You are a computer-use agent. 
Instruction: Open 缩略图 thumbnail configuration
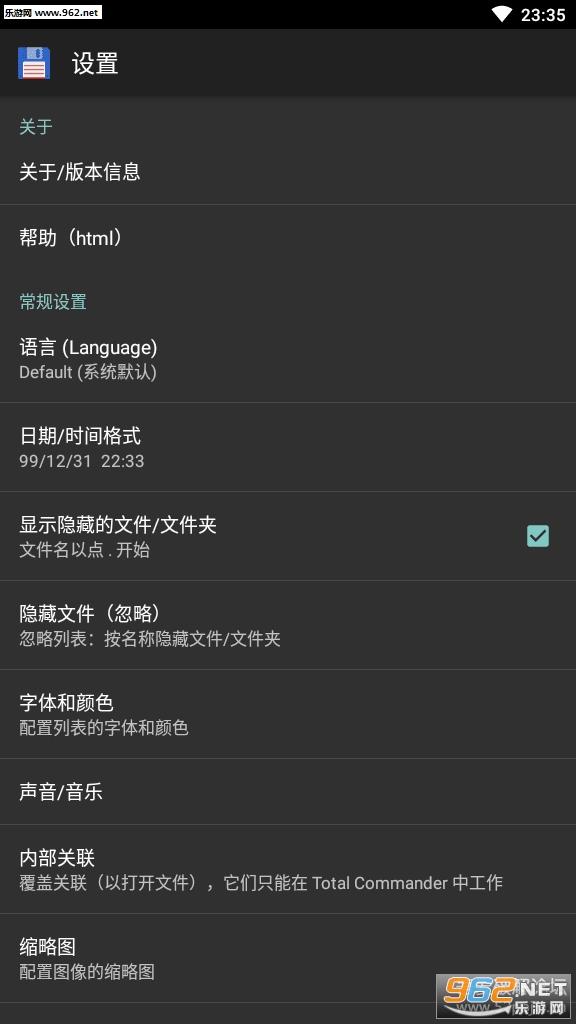(x=288, y=957)
